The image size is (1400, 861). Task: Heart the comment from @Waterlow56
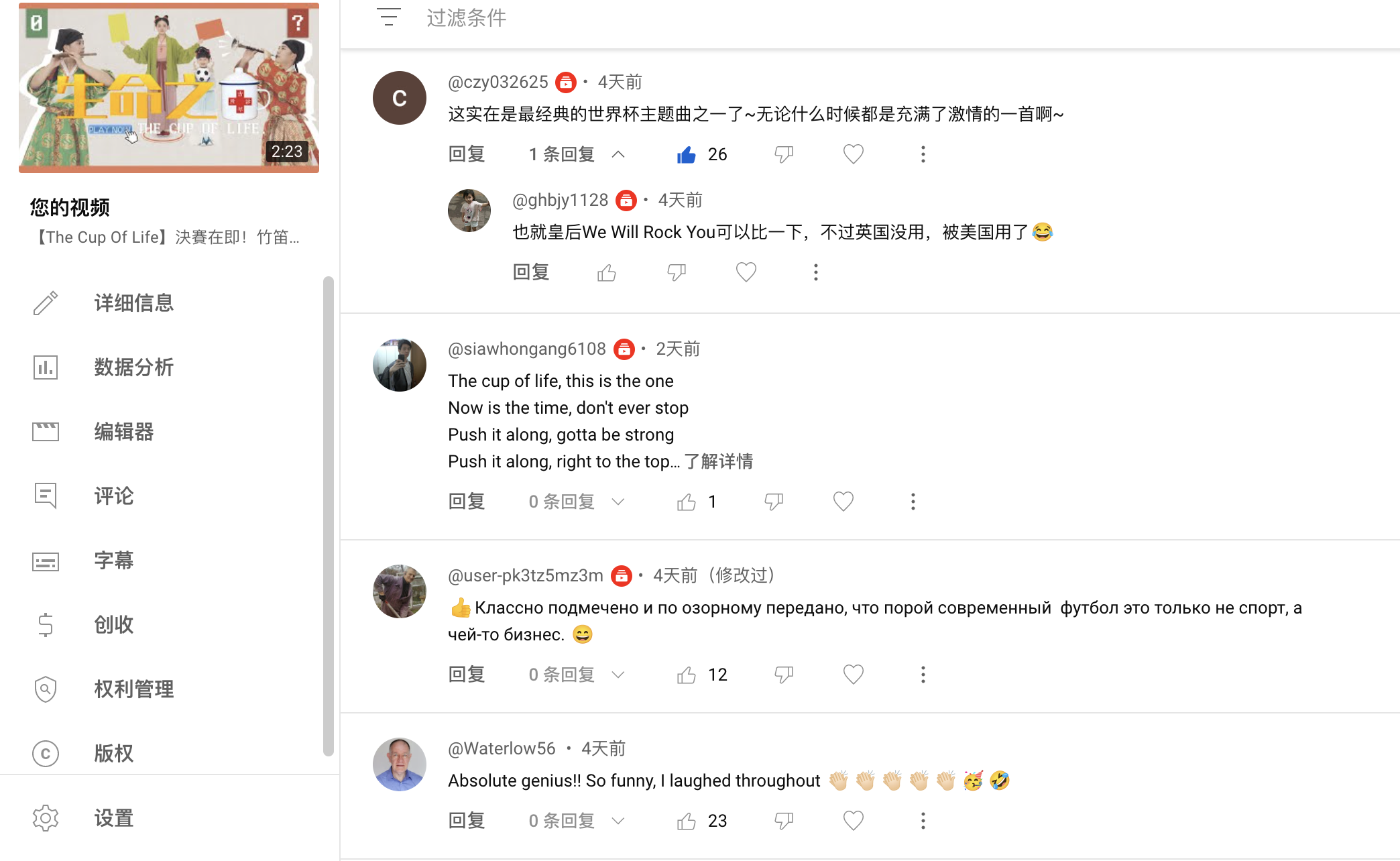(853, 821)
